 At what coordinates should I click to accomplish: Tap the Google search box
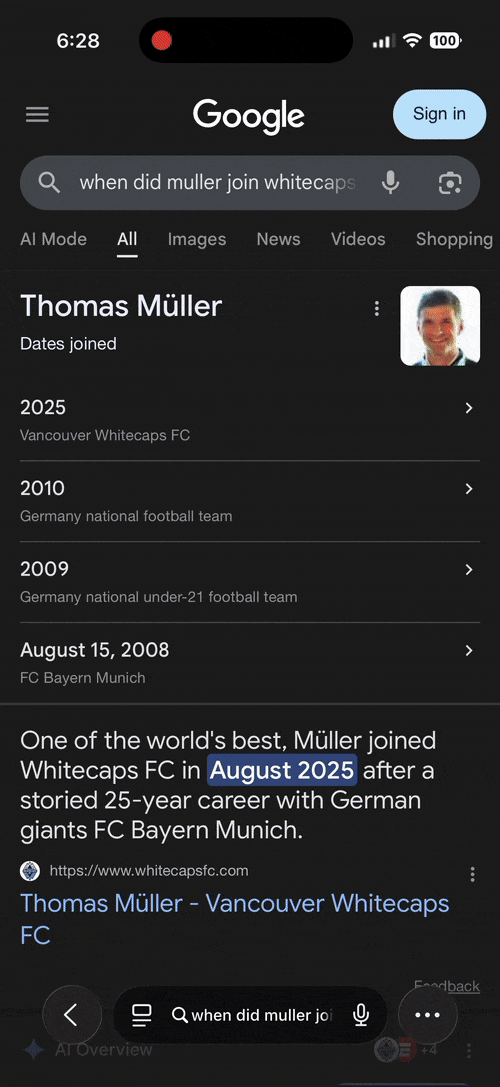217,183
